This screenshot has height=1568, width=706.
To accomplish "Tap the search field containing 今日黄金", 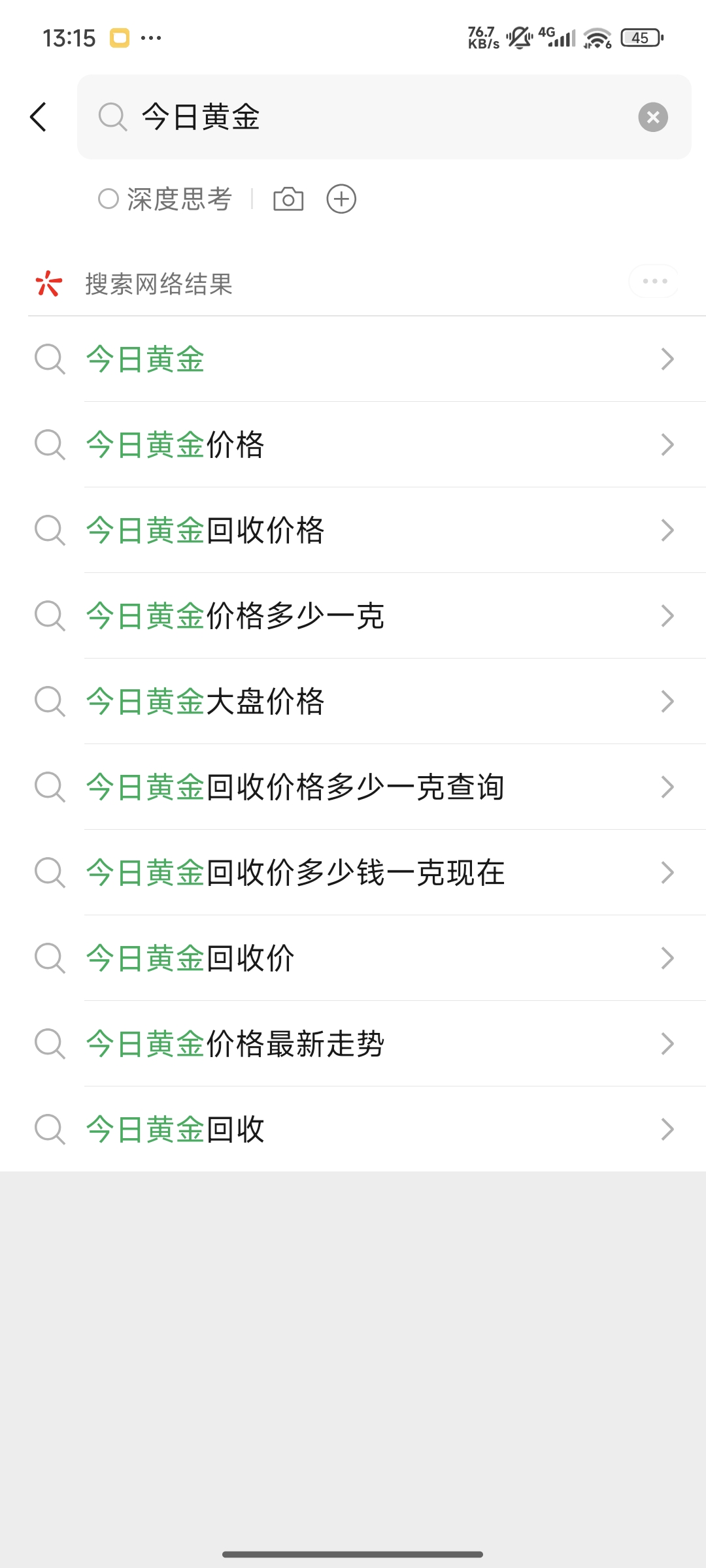I will [x=379, y=118].
